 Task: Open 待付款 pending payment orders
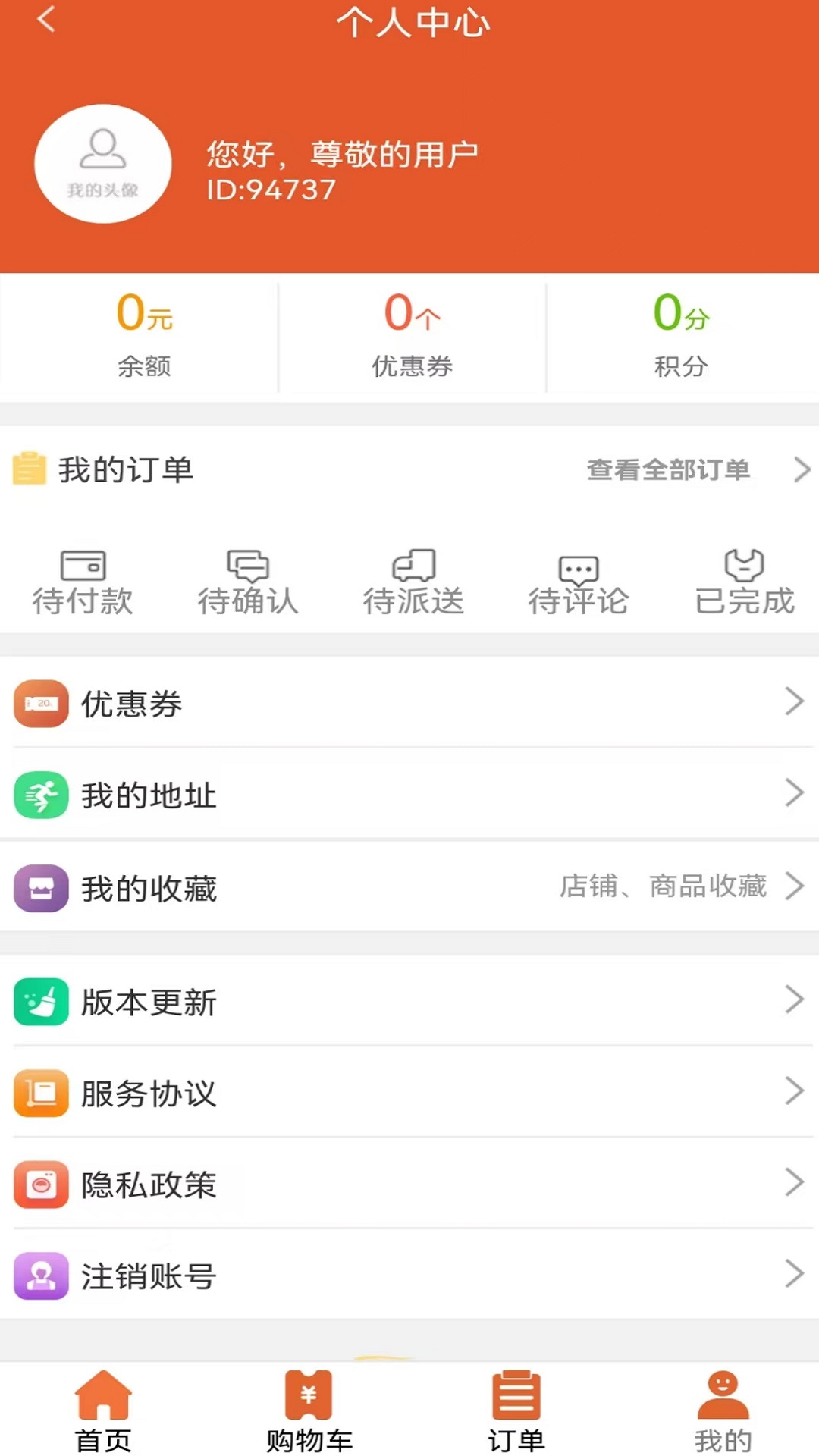click(x=83, y=582)
